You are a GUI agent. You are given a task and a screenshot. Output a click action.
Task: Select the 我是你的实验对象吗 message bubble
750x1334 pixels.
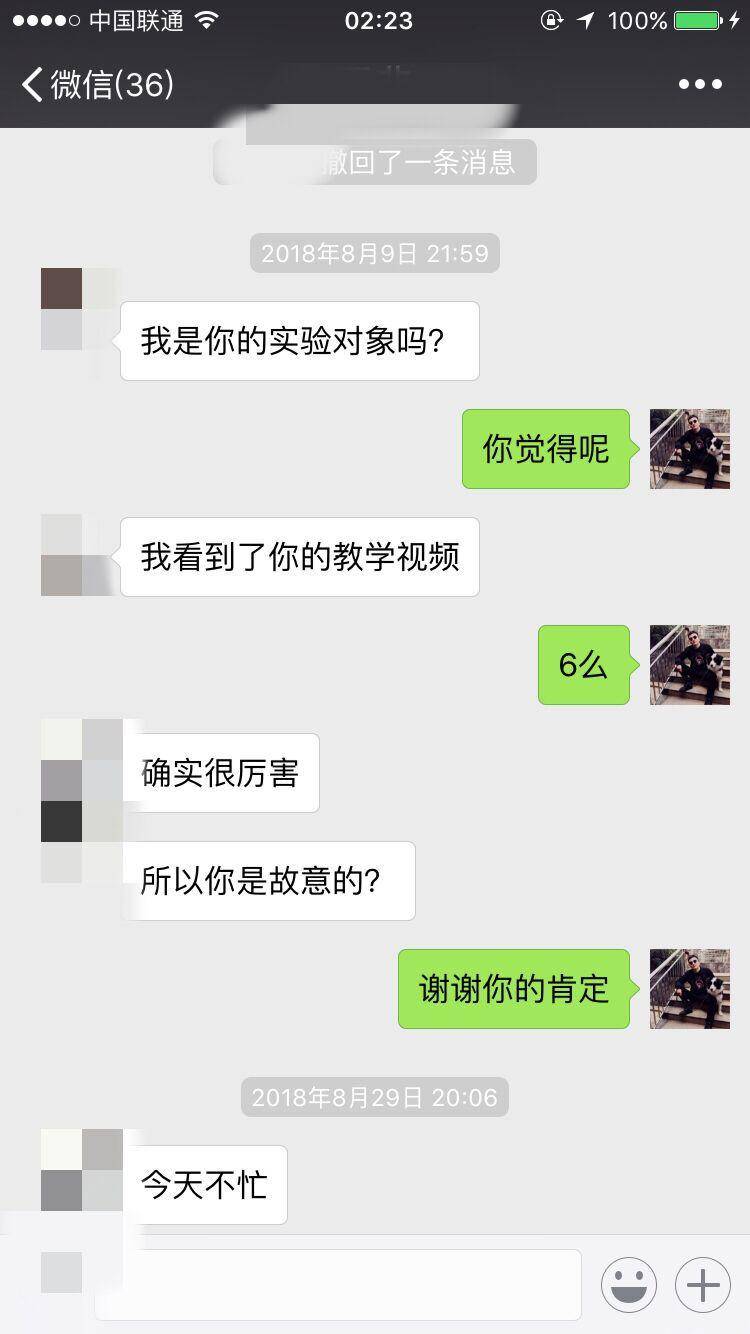[x=299, y=341]
